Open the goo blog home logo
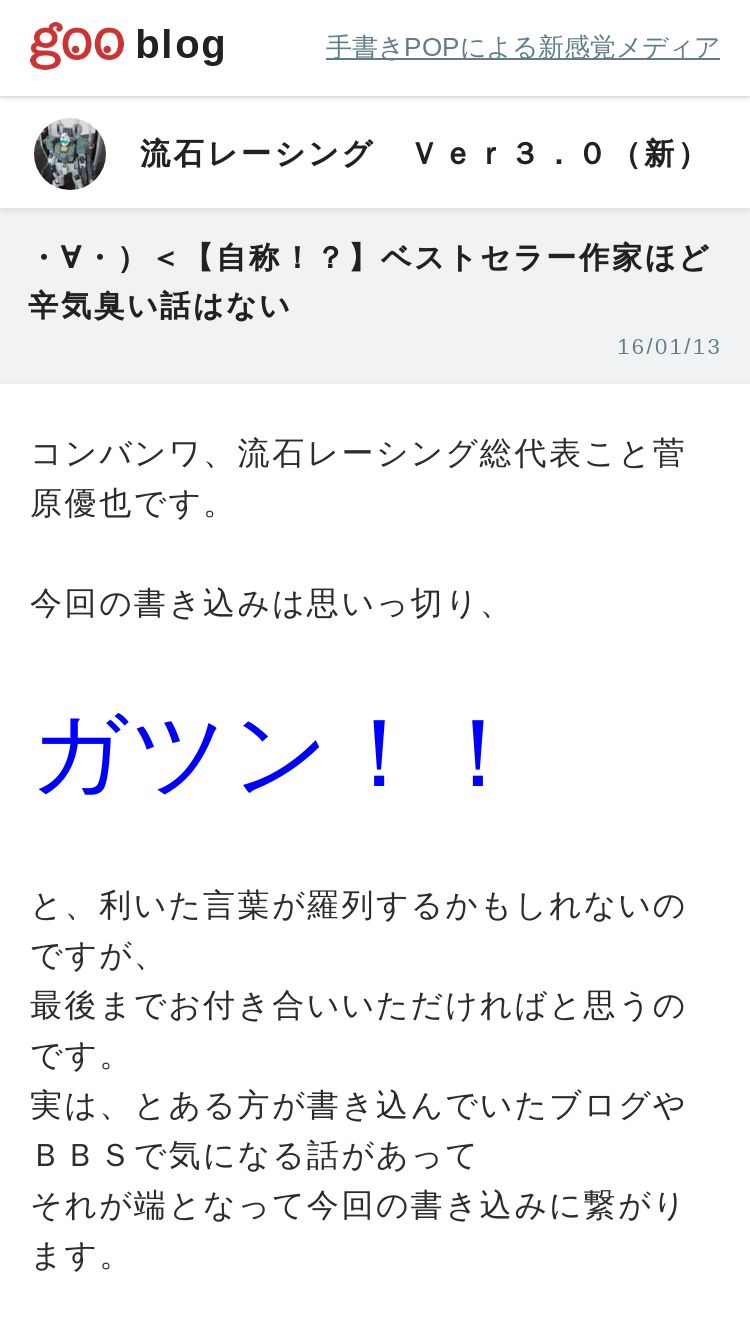This screenshot has width=750, height=1334. point(128,45)
